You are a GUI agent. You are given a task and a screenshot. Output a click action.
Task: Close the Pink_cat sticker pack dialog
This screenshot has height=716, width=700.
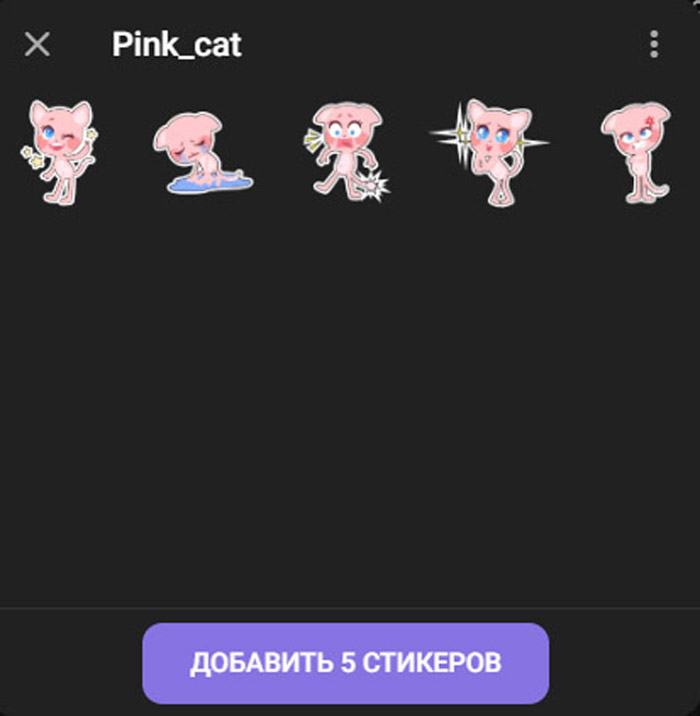37,45
